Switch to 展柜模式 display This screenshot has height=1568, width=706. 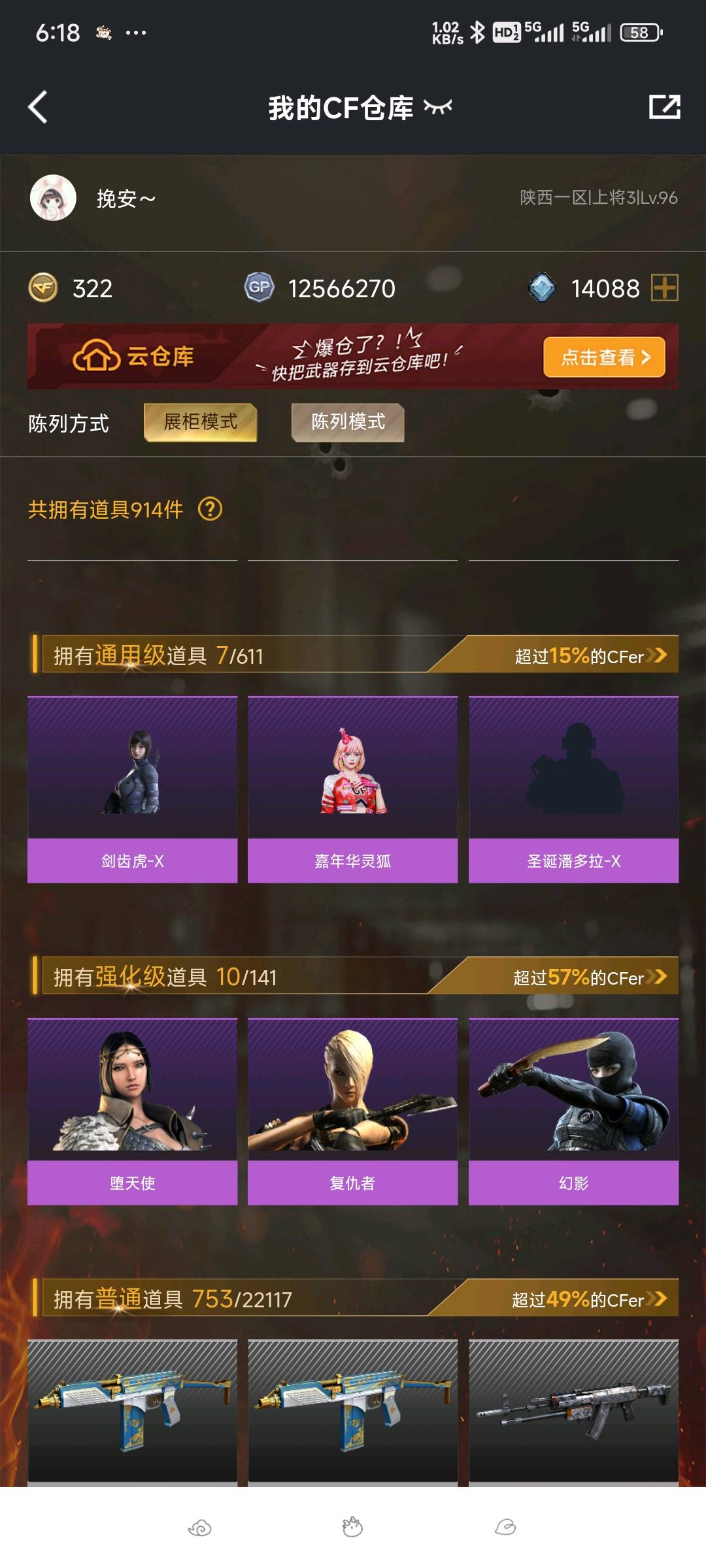(200, 422)
